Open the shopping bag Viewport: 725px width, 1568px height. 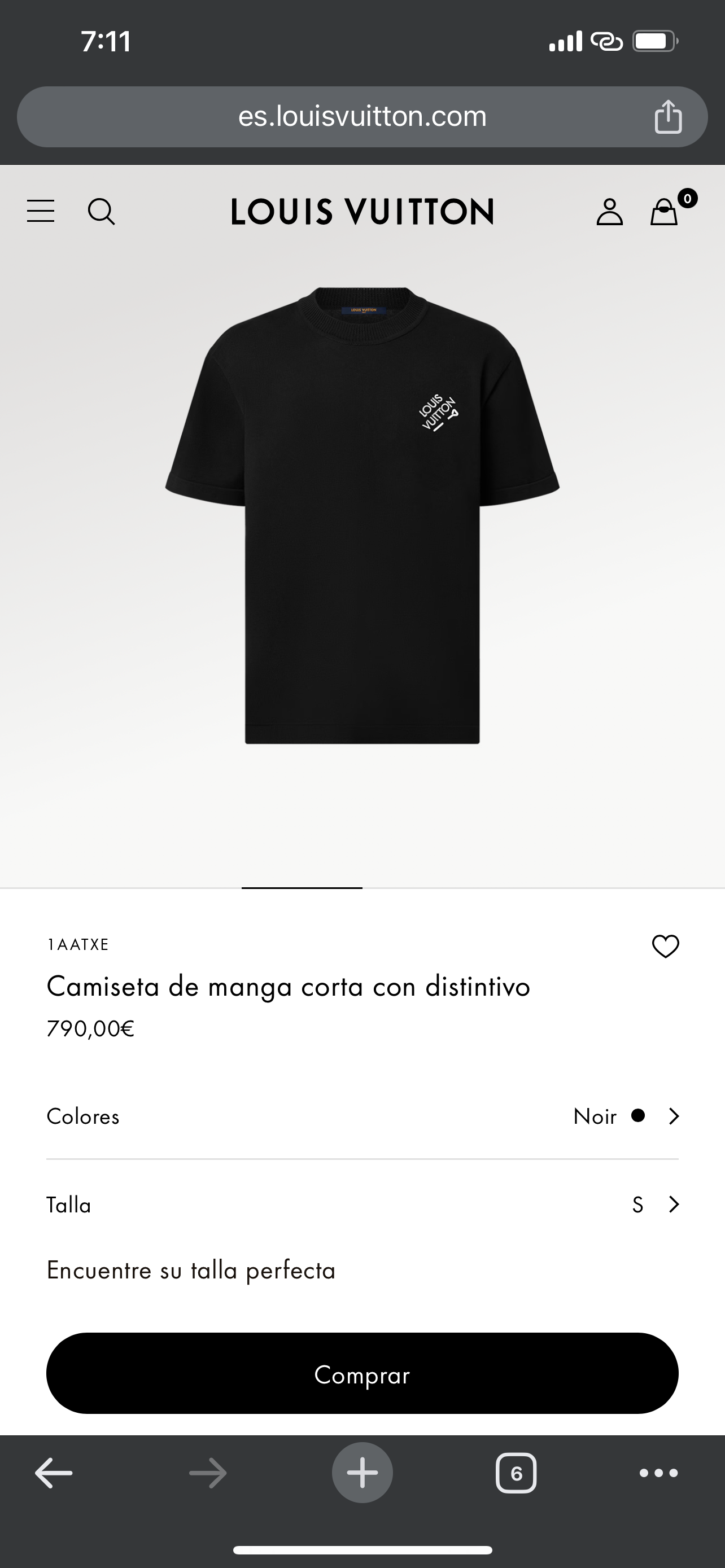664,212
